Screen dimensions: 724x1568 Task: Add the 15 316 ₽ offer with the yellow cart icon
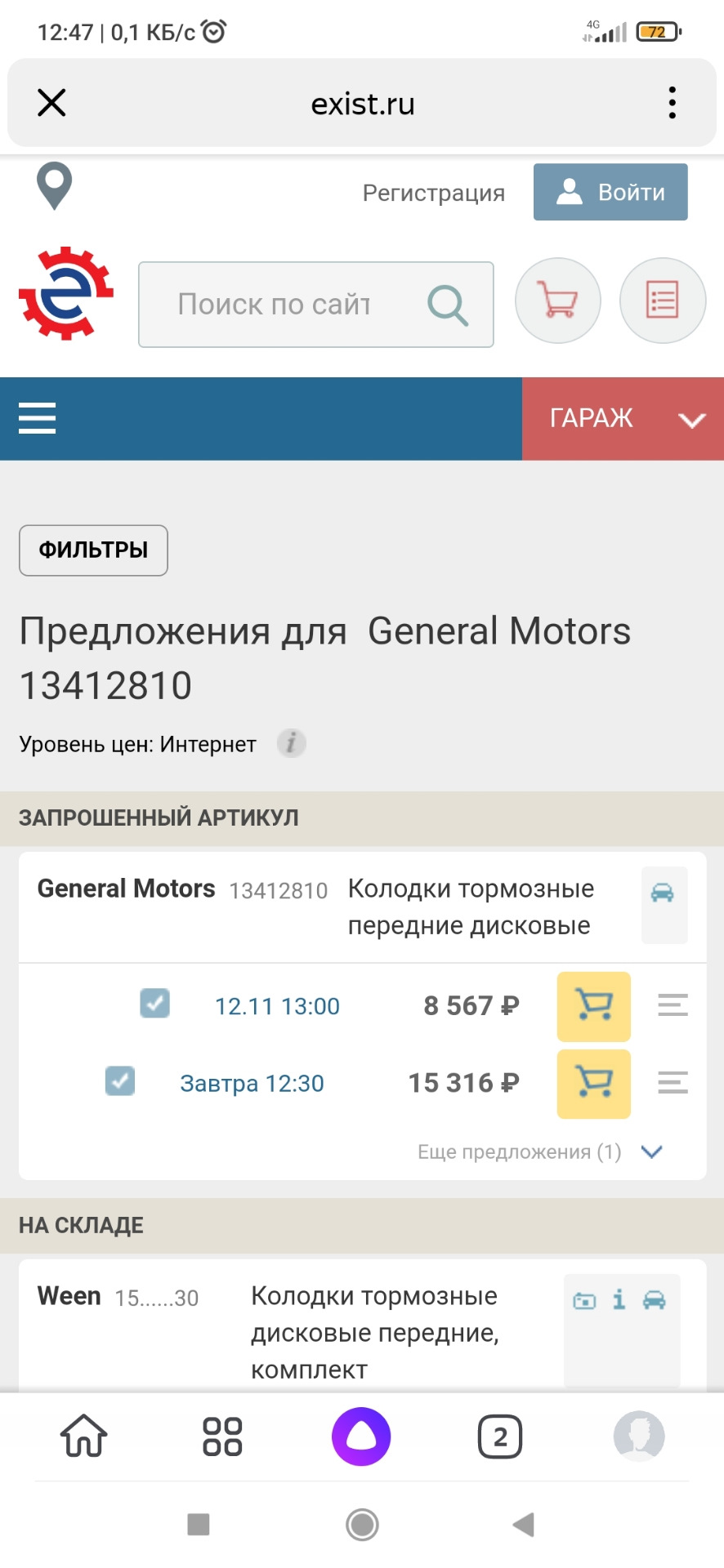pyautogui.click(x=593, y=1084)
